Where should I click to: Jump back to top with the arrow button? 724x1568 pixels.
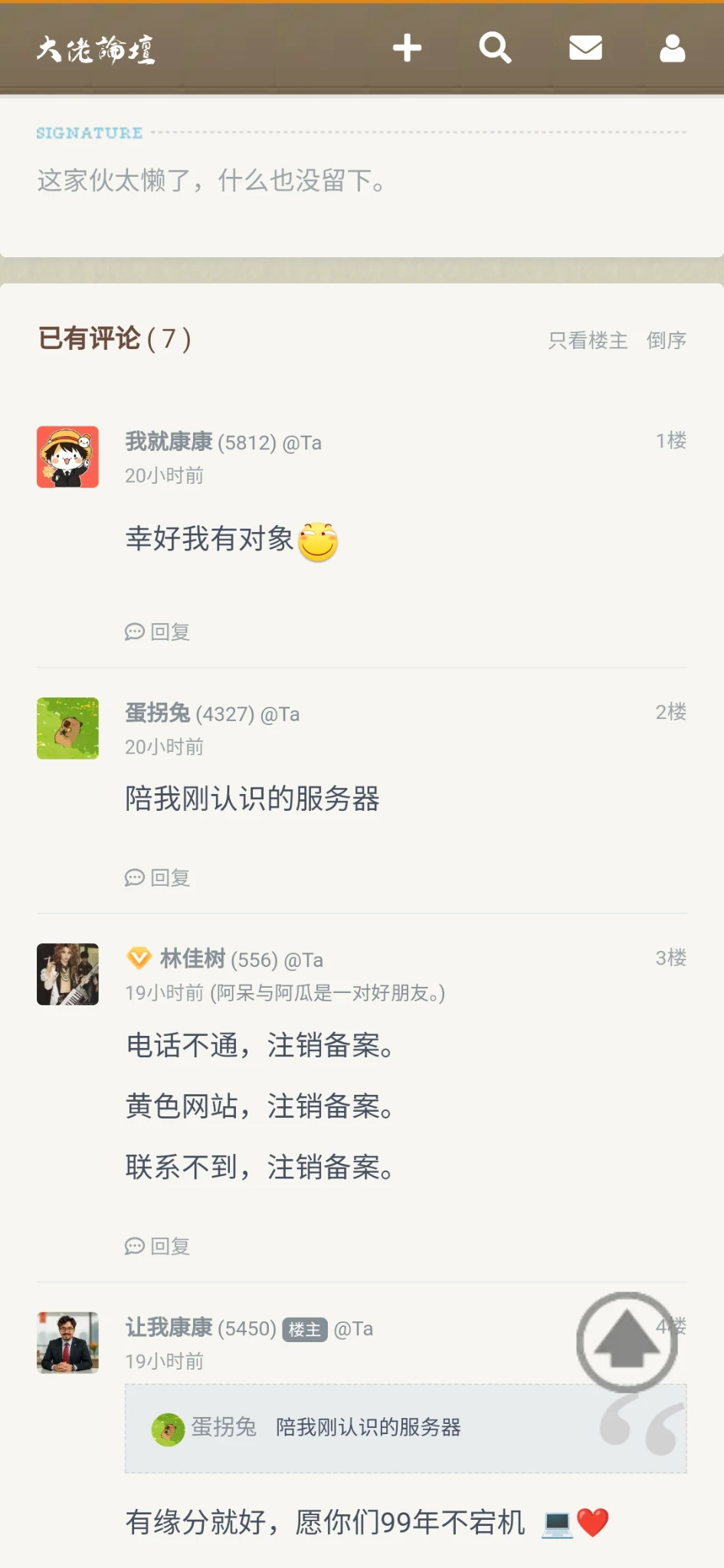(x=627, y=1341)
